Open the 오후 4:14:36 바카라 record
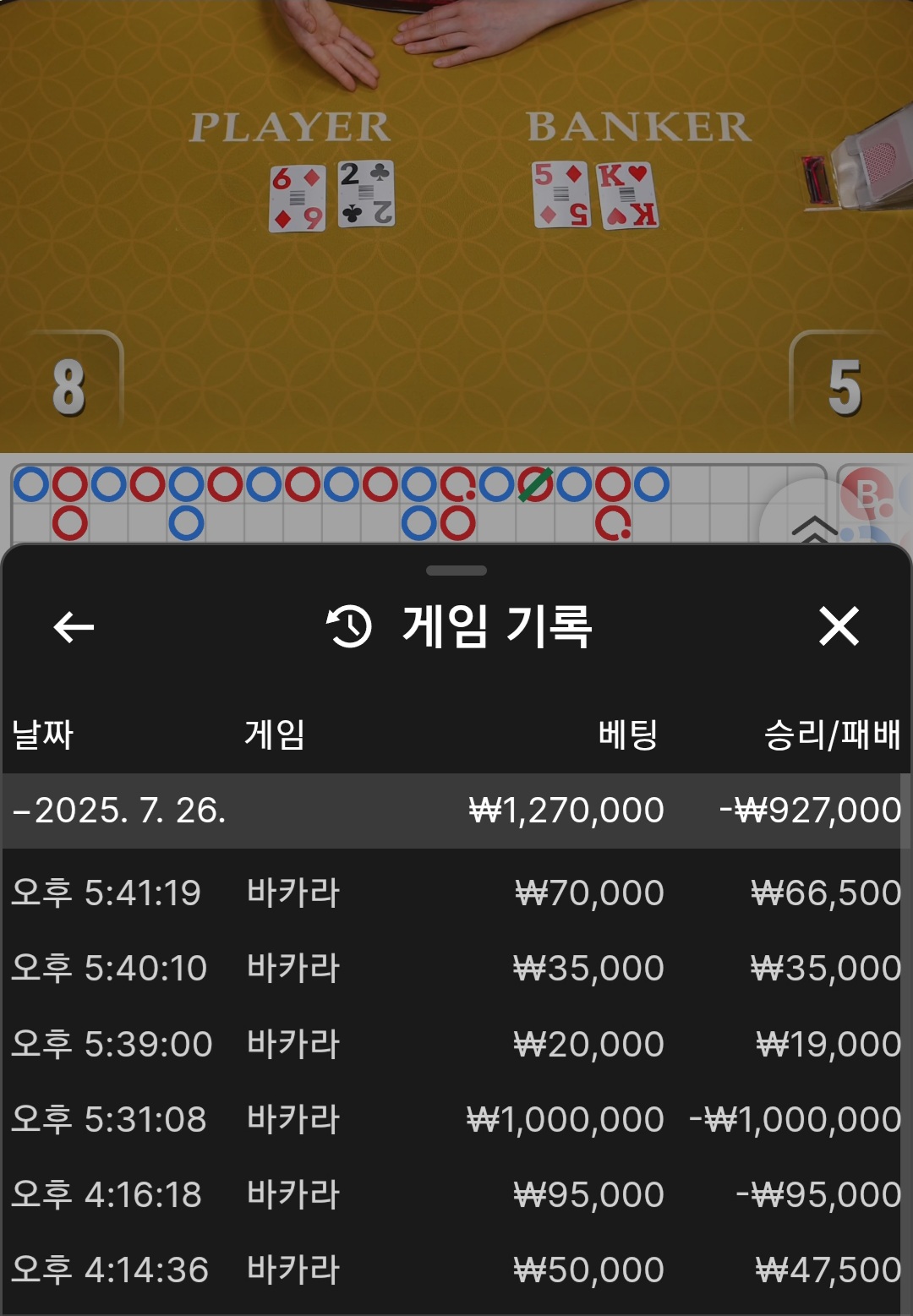This screenshot has height=1316, width=913. coord(455,1270)
